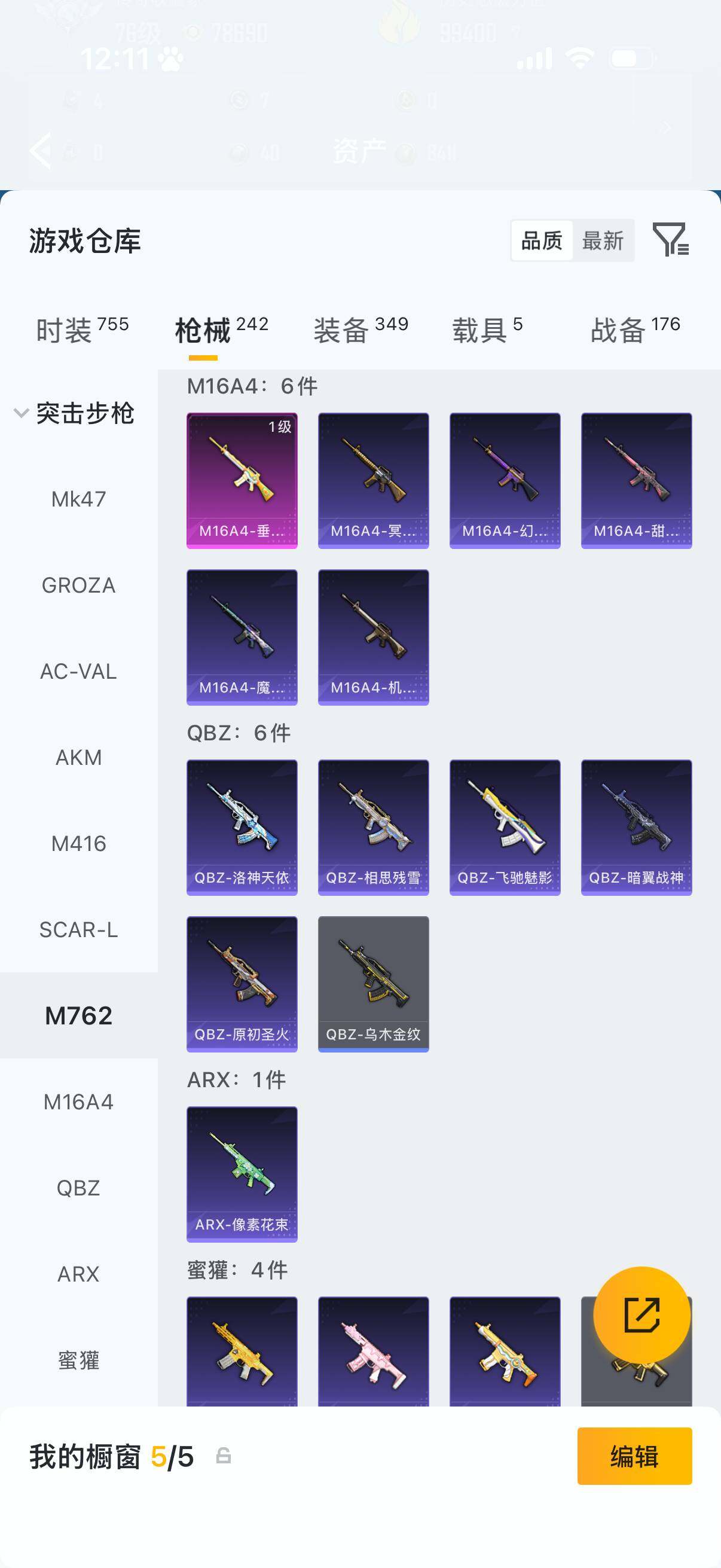Jump to the SCAR-L section
The image size is (721, 1568).
78,930
